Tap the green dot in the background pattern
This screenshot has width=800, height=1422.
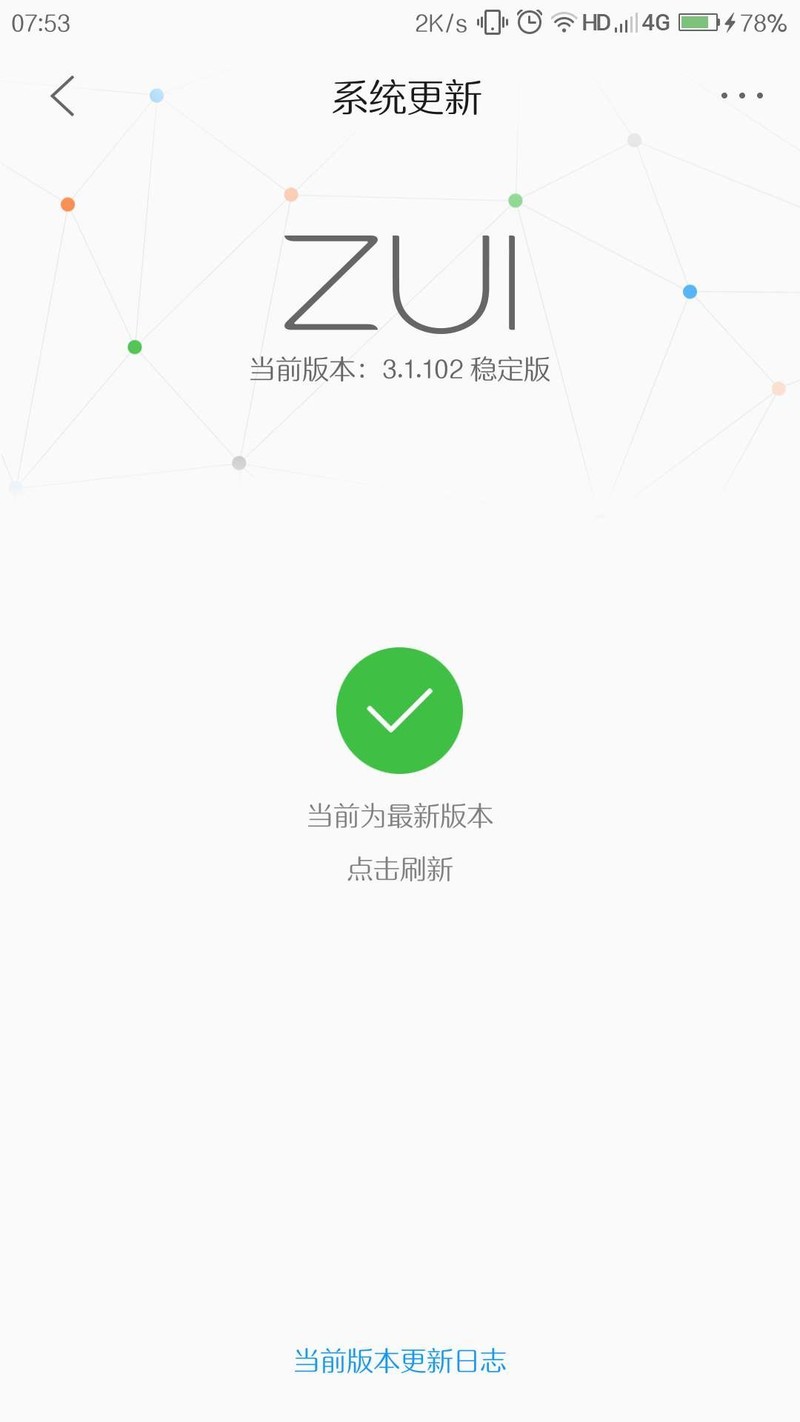134,347
